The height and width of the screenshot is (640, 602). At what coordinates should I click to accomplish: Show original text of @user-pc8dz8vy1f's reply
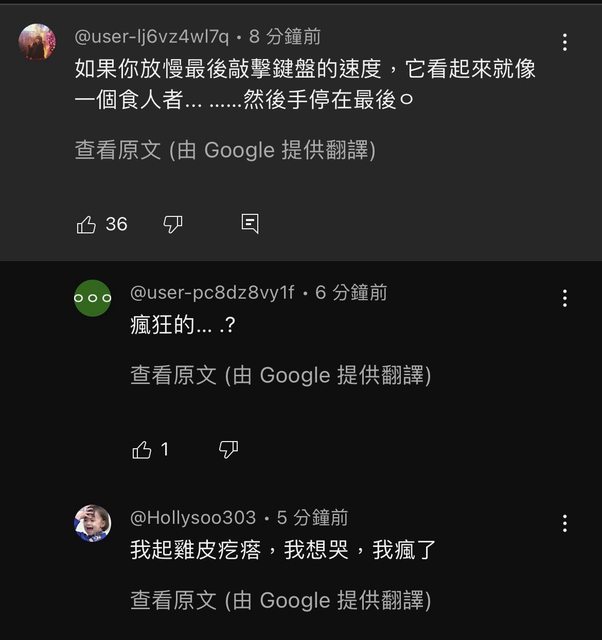tap(280, 375)
